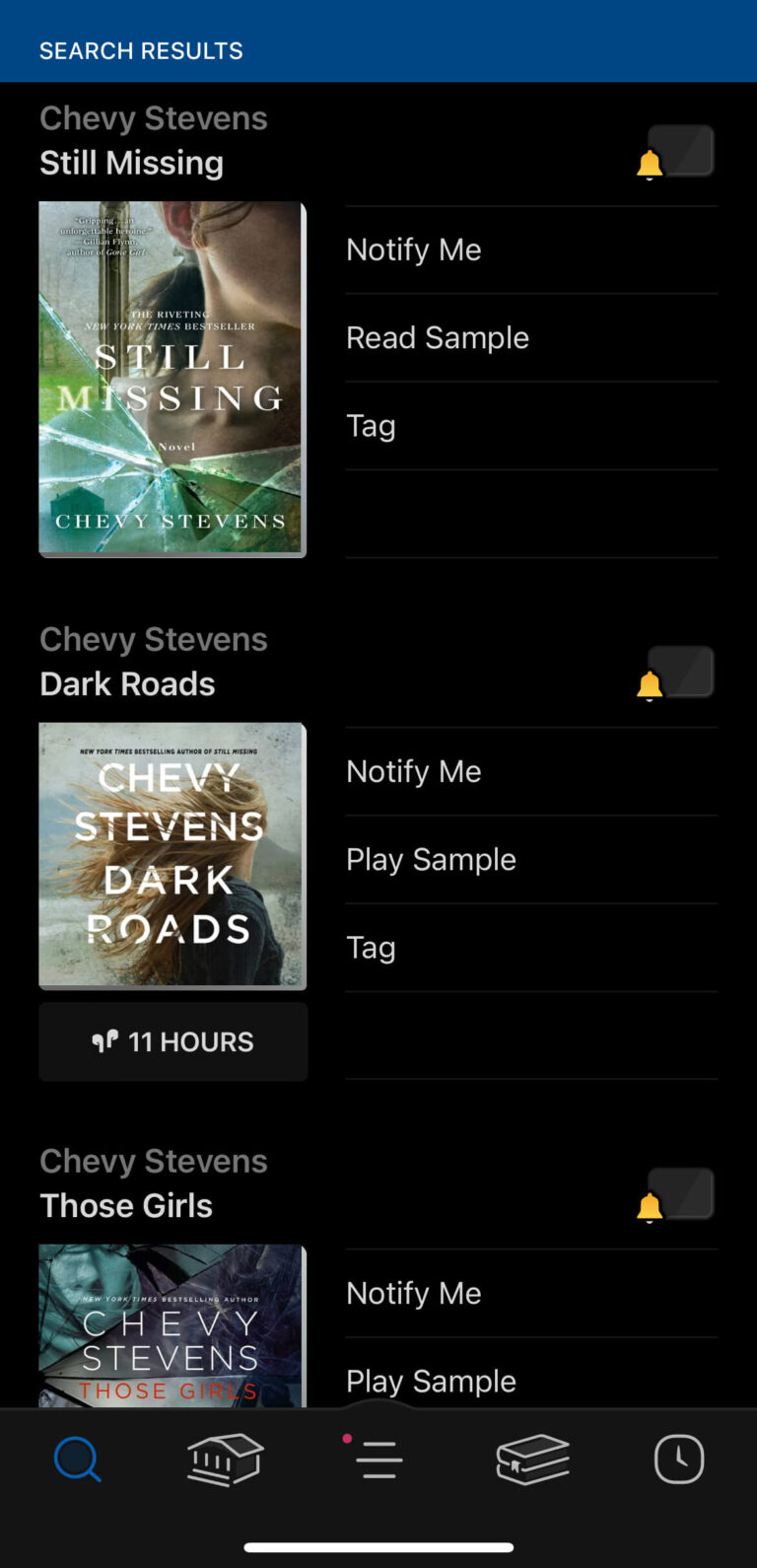
Task: Tag the book Still Missing
Action: [371, 426]
